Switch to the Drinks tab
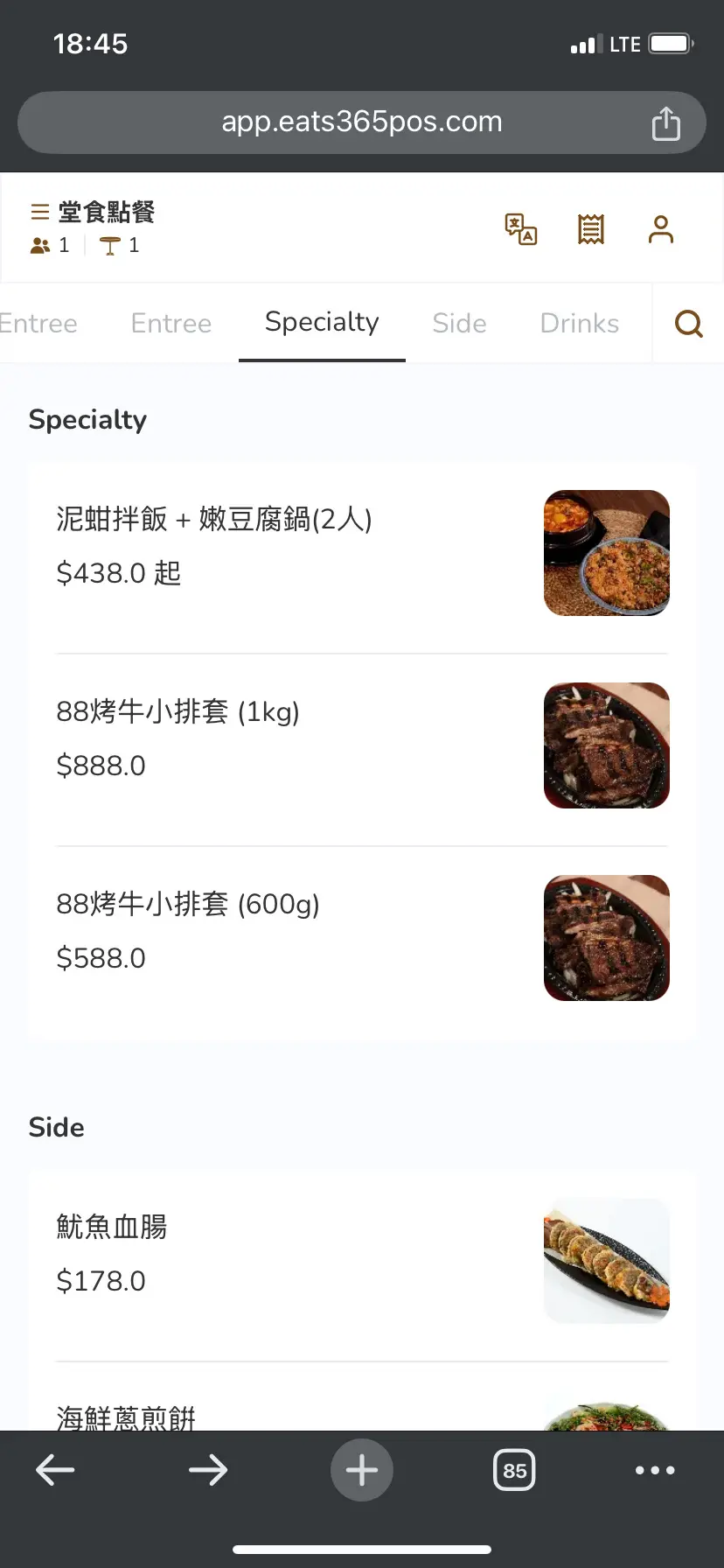Viewport: 724px width, 1568px height. coord(580,323)
